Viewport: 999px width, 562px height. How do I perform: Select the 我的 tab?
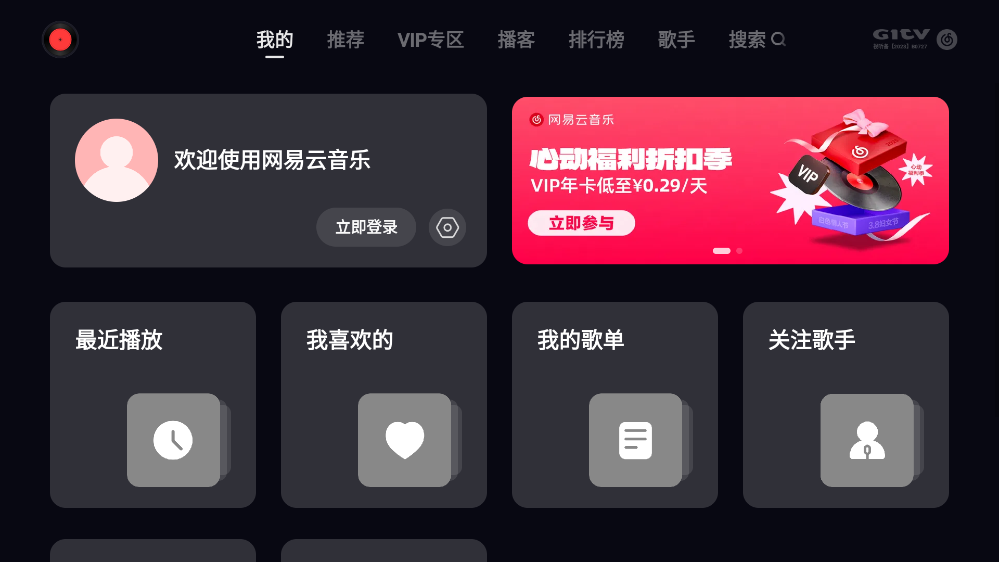[x=274, y=40]
